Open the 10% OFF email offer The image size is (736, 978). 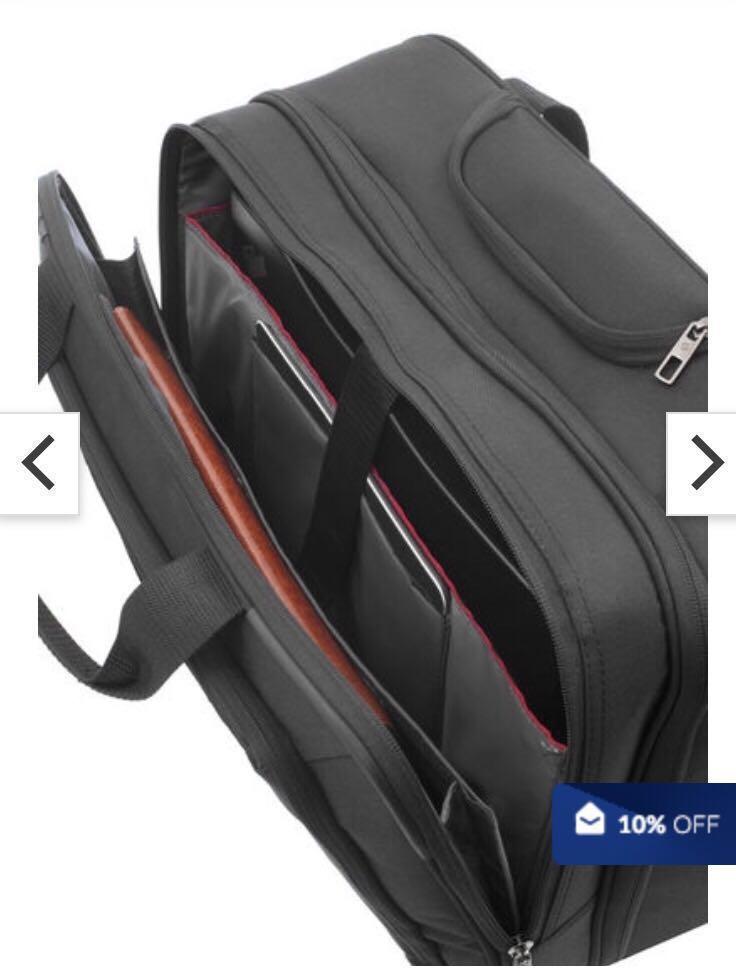[645, 823]
